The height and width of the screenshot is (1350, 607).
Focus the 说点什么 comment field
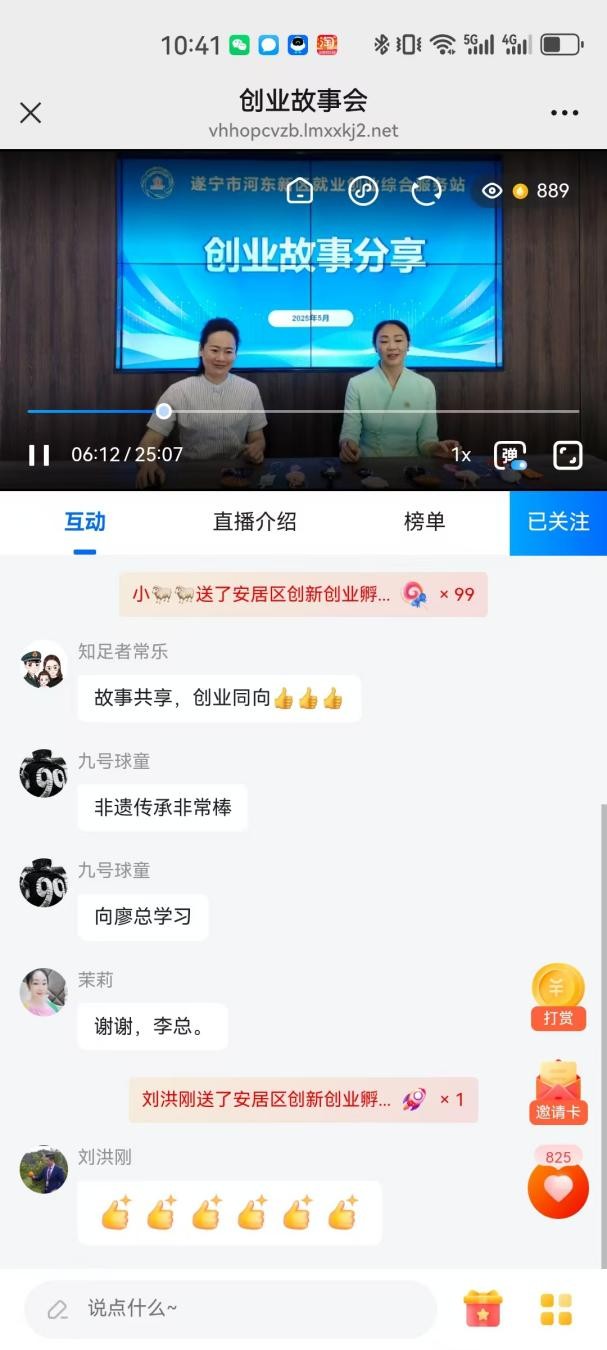pos(230,1308)
